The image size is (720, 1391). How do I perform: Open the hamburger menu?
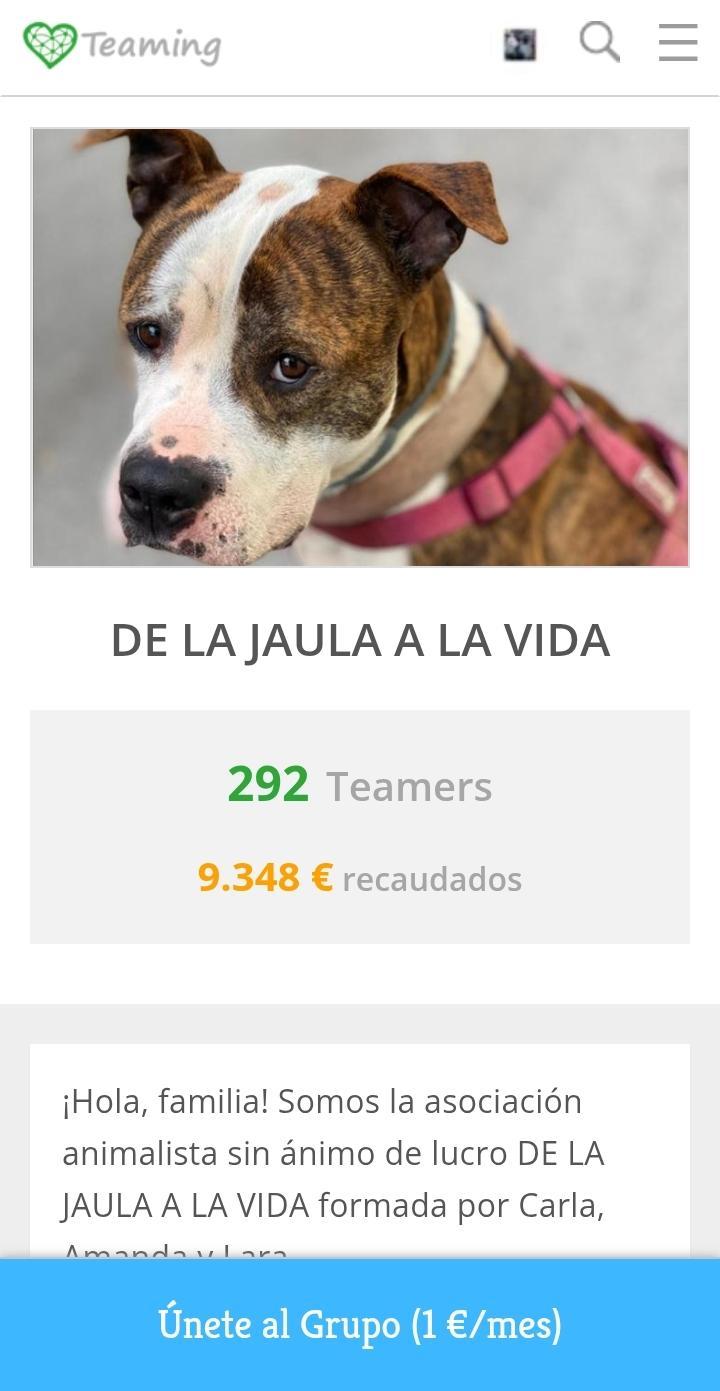tap(678, 43)
